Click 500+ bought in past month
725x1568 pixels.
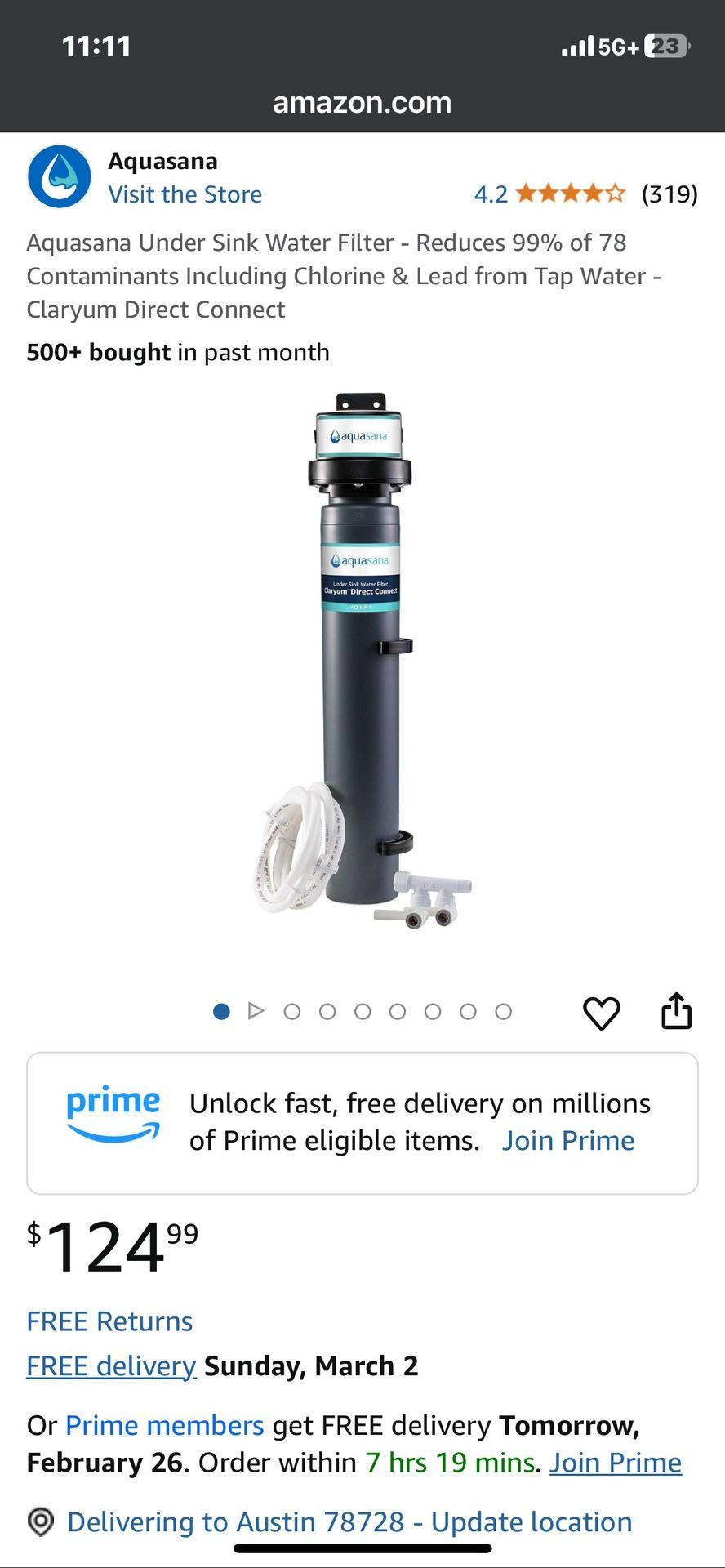(178, 352)
